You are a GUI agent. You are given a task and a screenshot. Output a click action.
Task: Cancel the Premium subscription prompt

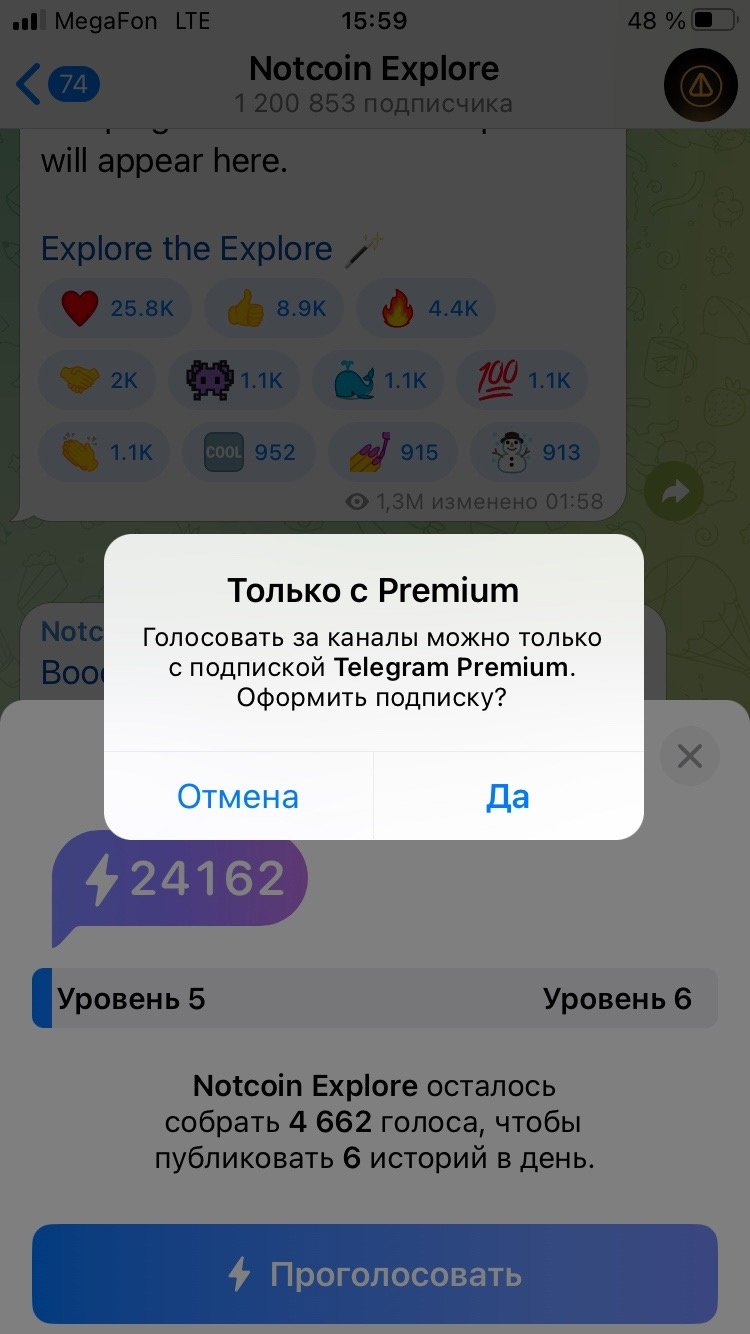pos(238,796)
